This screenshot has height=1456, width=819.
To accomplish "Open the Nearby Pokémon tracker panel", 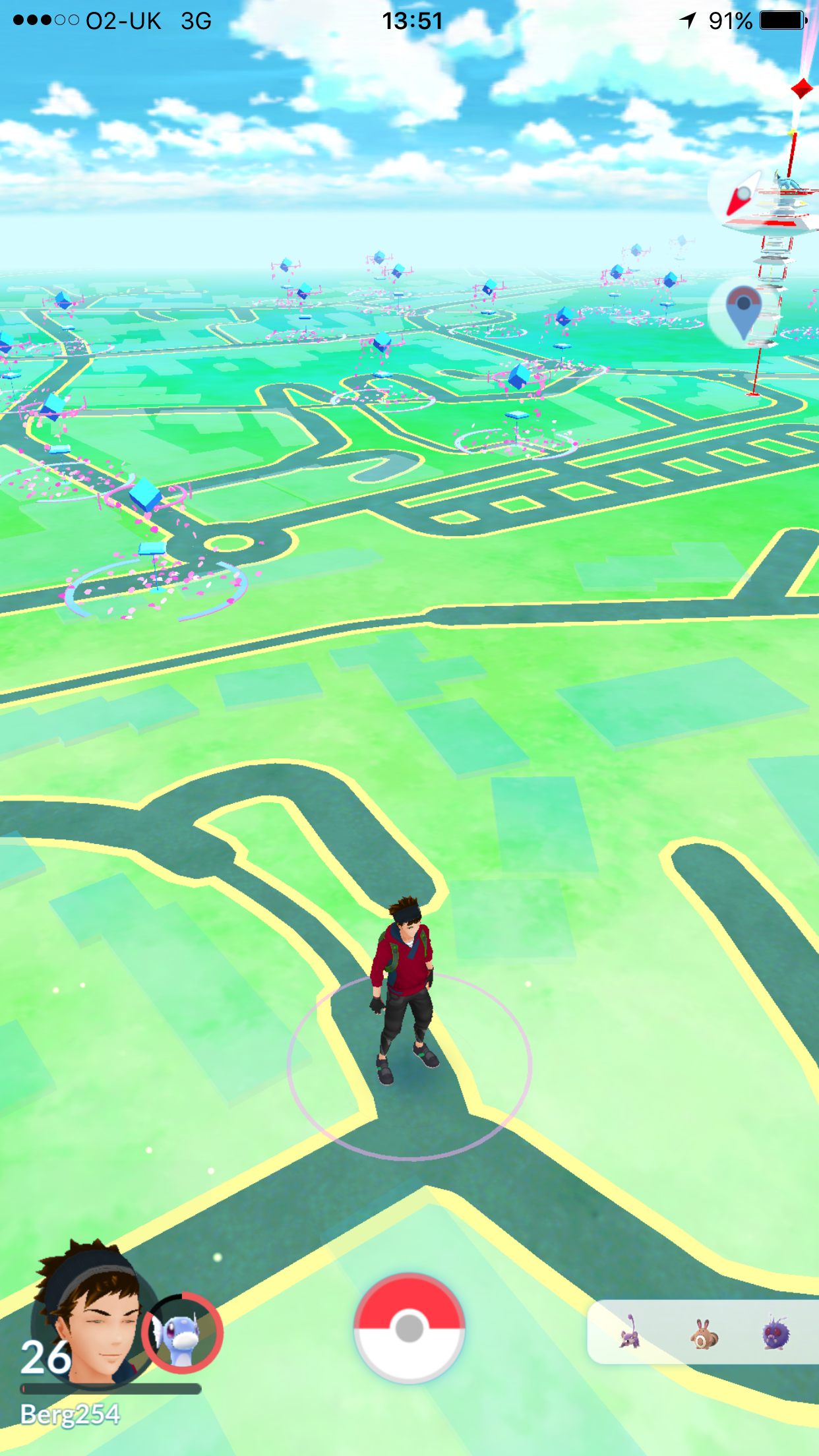I will [703, 1333].
